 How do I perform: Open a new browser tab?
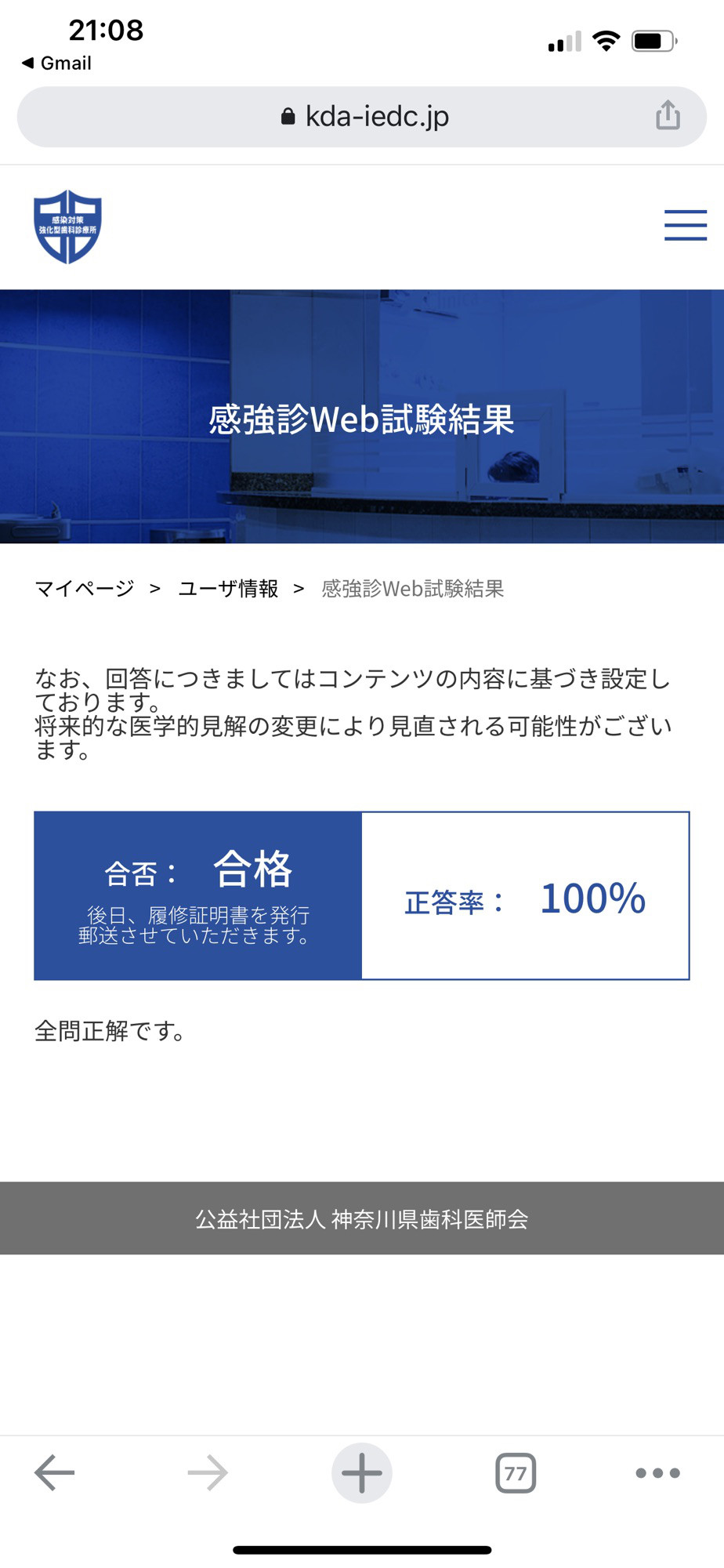(x=362, y=1472)
